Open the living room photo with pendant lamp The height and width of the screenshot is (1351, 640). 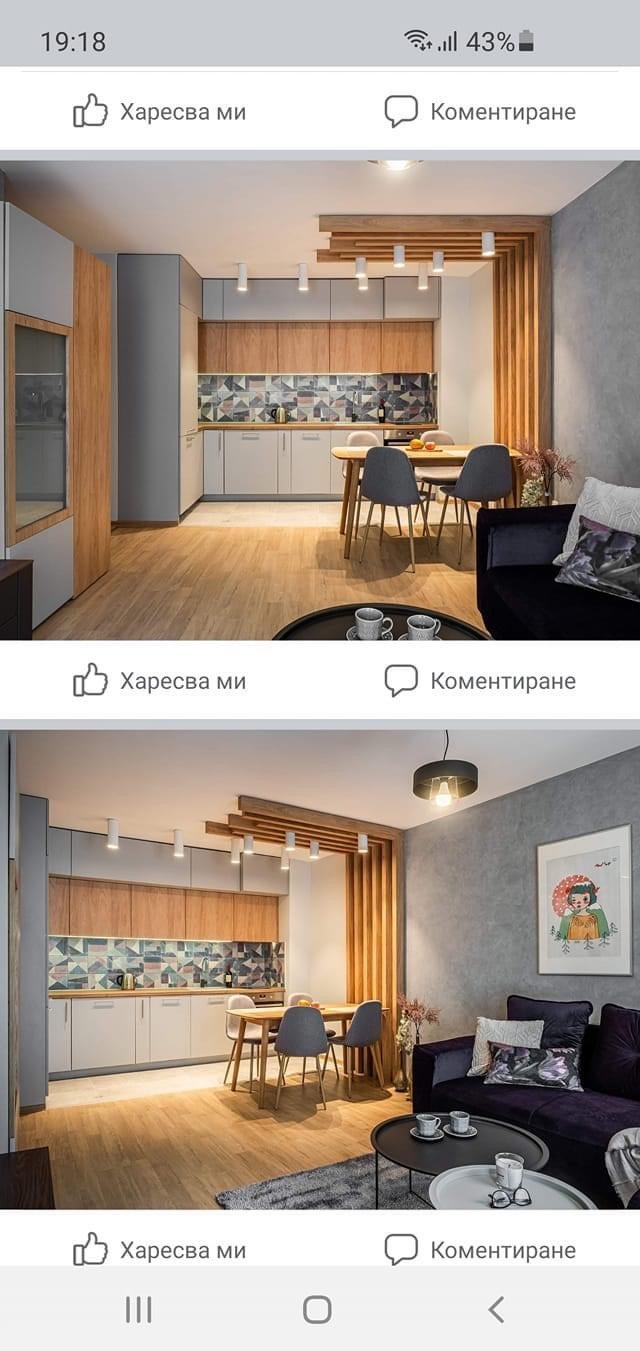click(x=320, y=968)
